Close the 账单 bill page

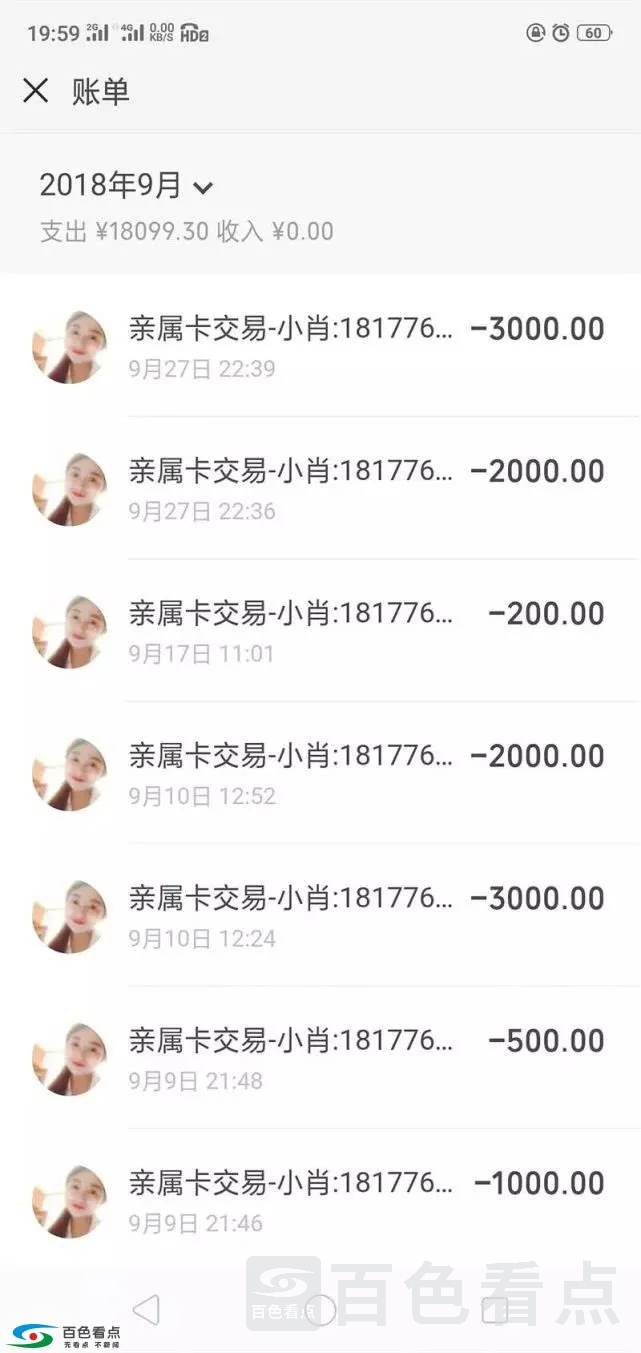[35, 91]
